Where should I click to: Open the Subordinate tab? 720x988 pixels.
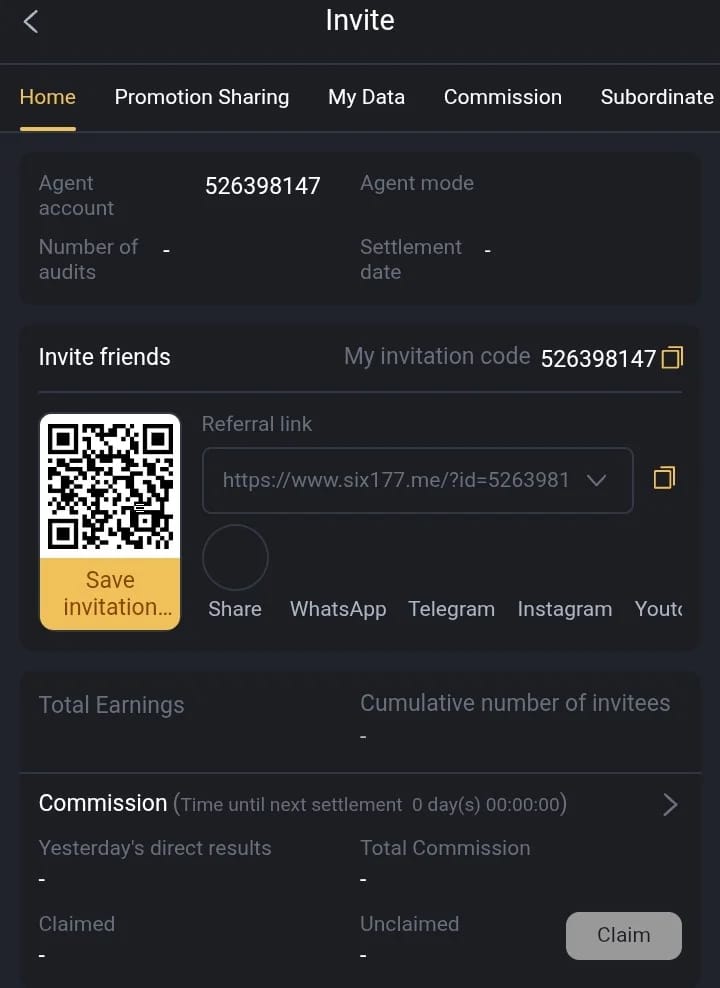pos(656,97)
